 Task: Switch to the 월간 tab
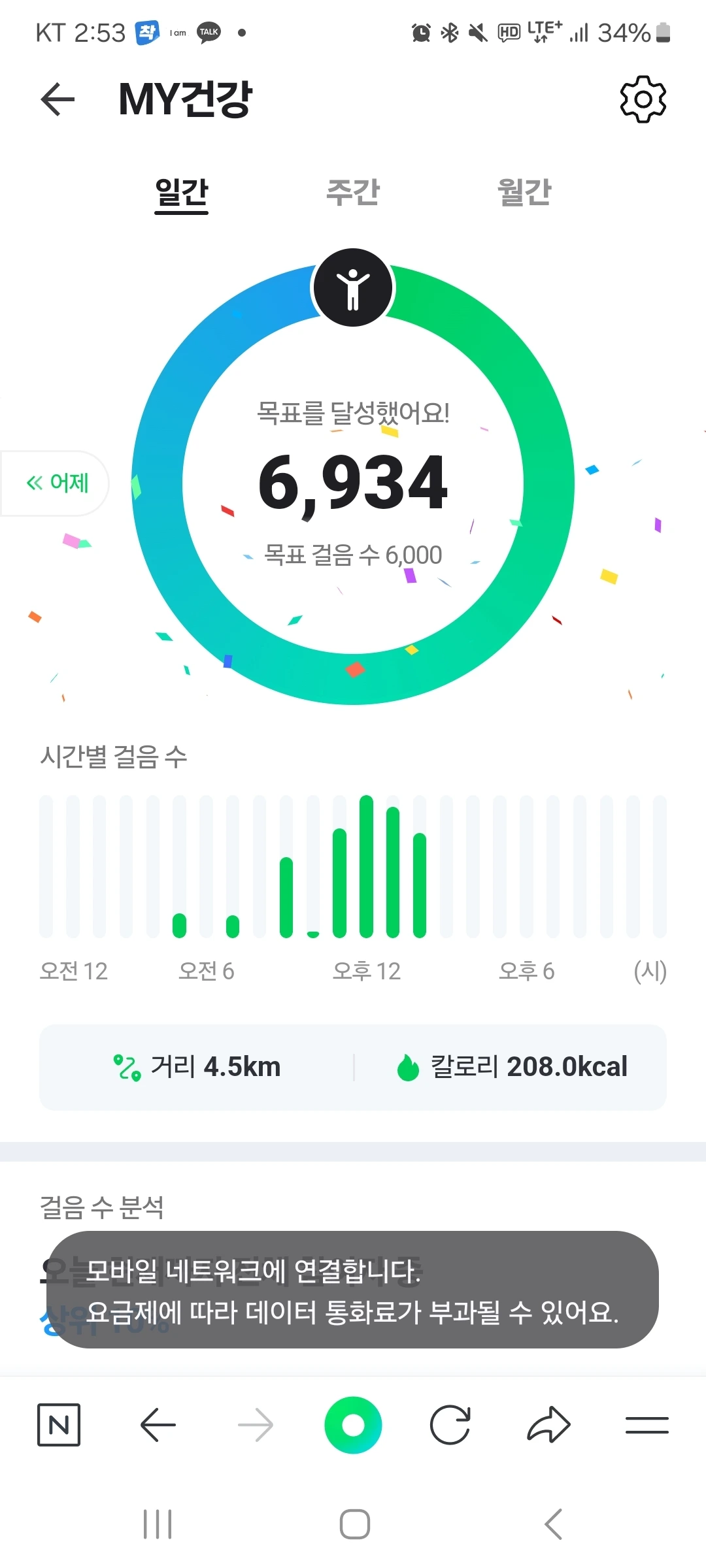click(524, 193)
